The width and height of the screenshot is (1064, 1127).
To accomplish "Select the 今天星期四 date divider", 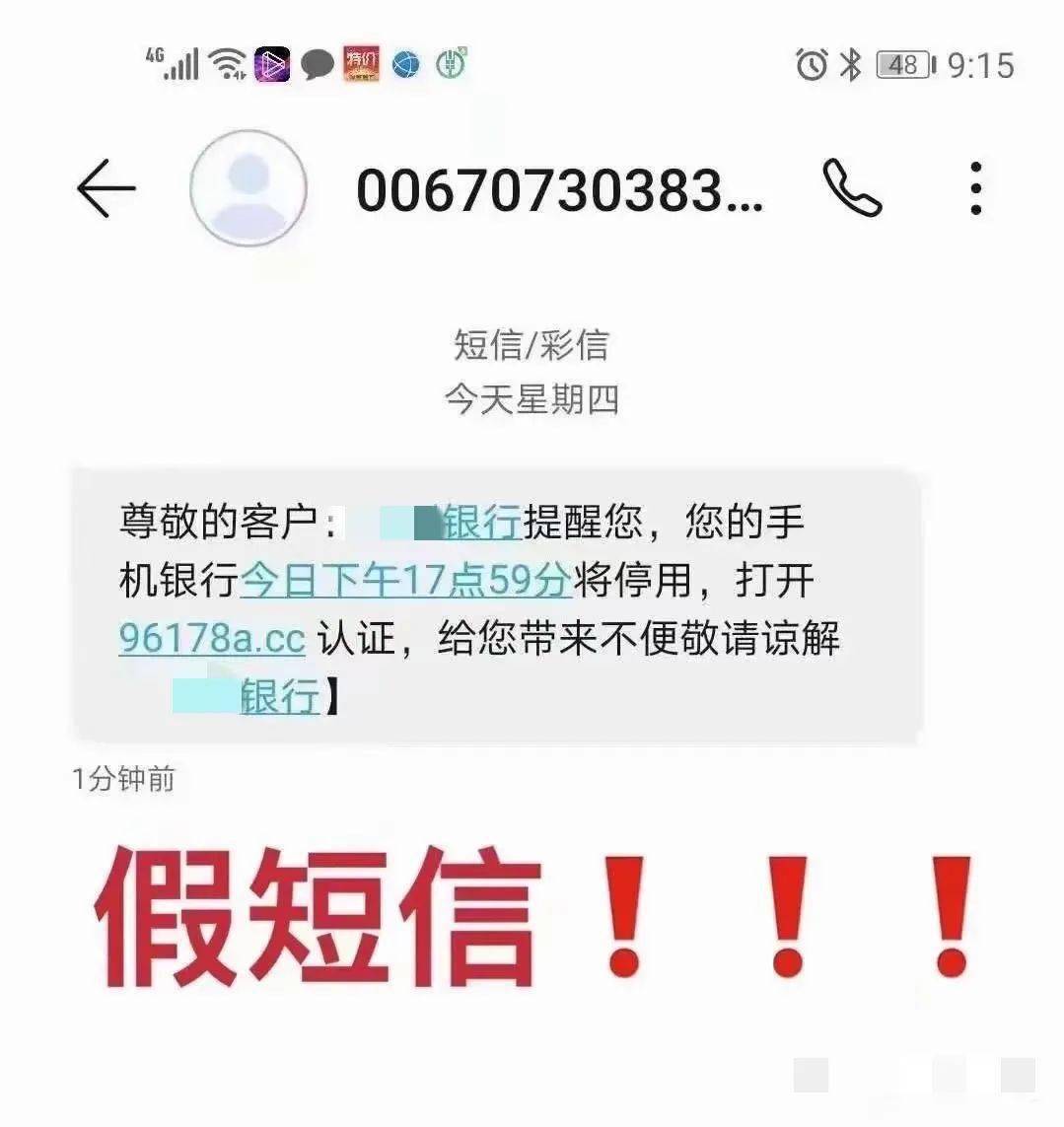I will coord(532,397).
